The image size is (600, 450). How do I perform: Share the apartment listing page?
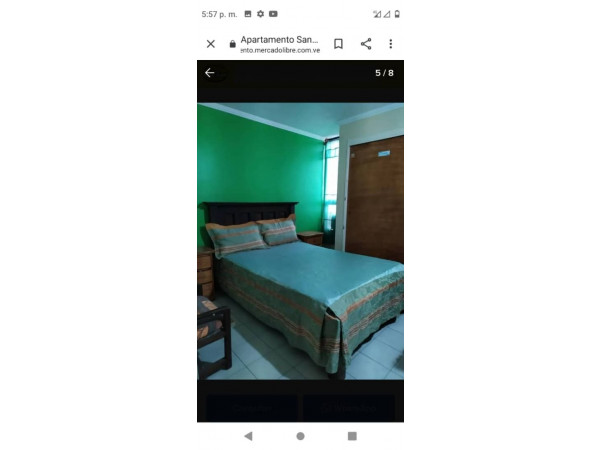366,44
